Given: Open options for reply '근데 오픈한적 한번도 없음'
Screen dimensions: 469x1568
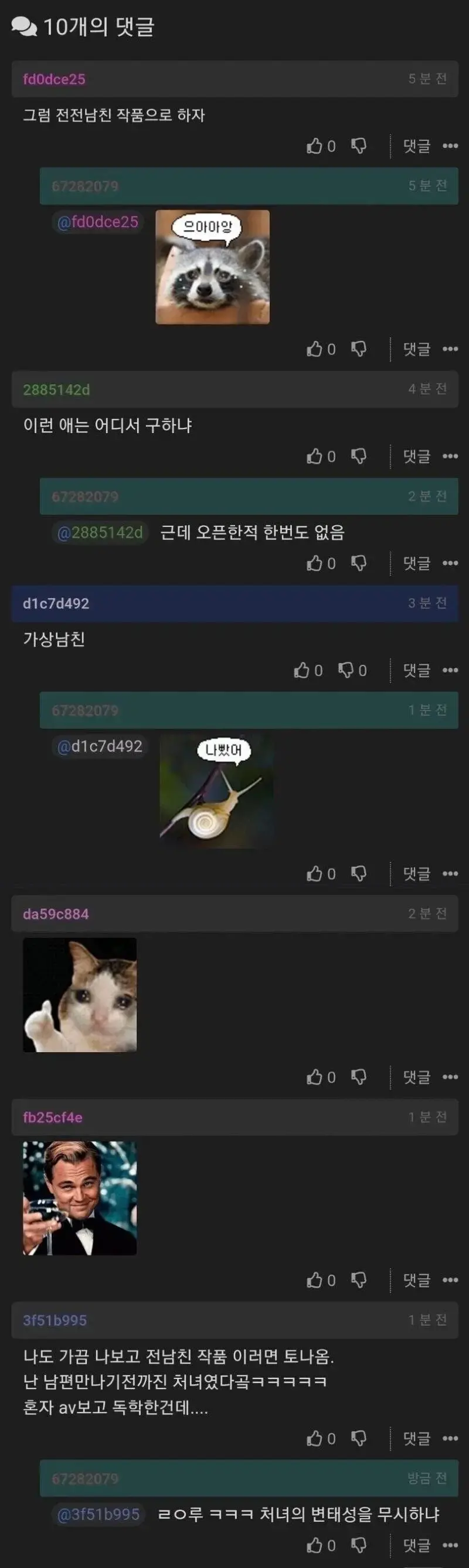Looking at the screenshot, I should click(x=450, y=564).
